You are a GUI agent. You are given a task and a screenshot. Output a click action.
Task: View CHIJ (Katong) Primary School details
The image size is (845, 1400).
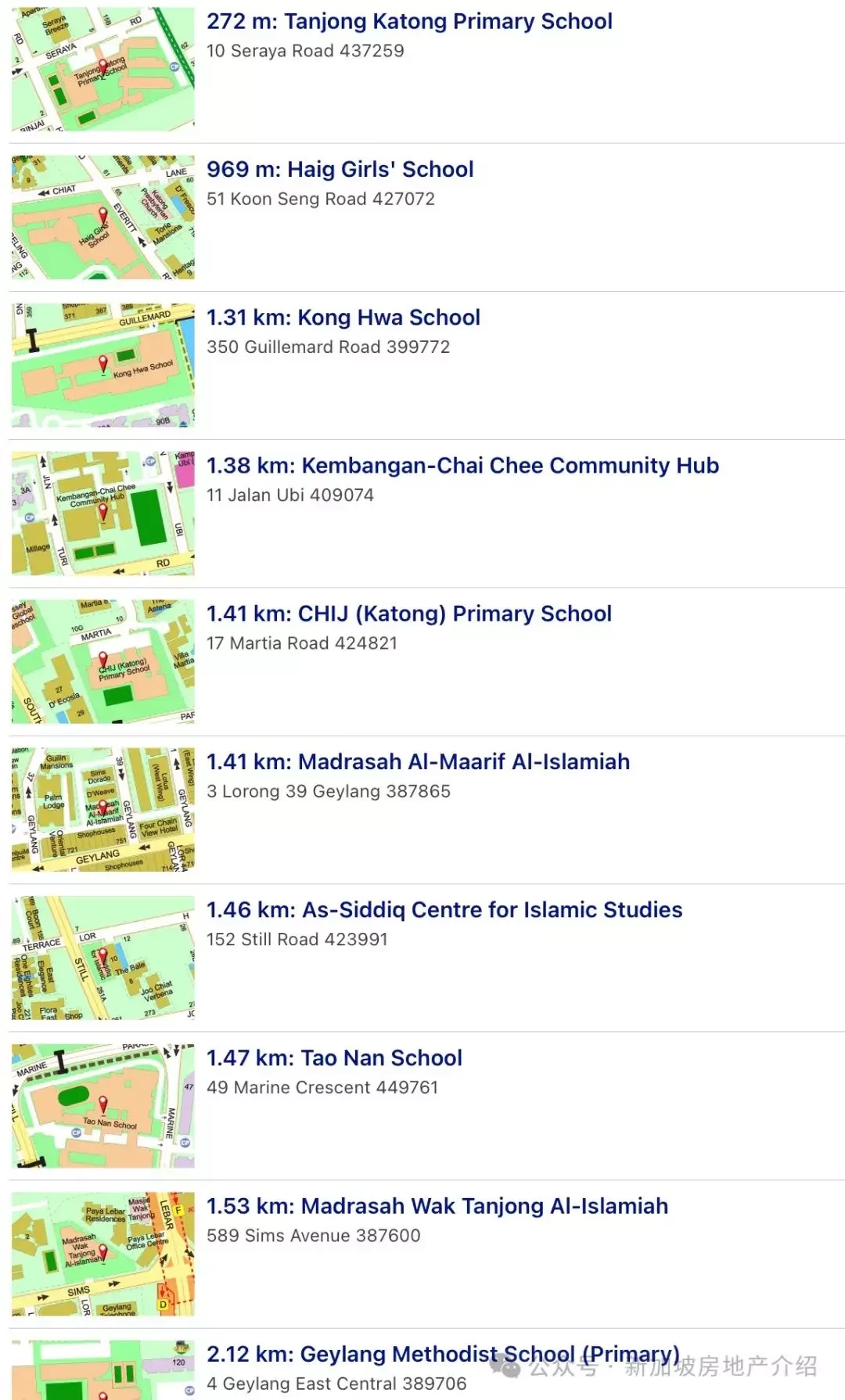click(x=408, y=614)
